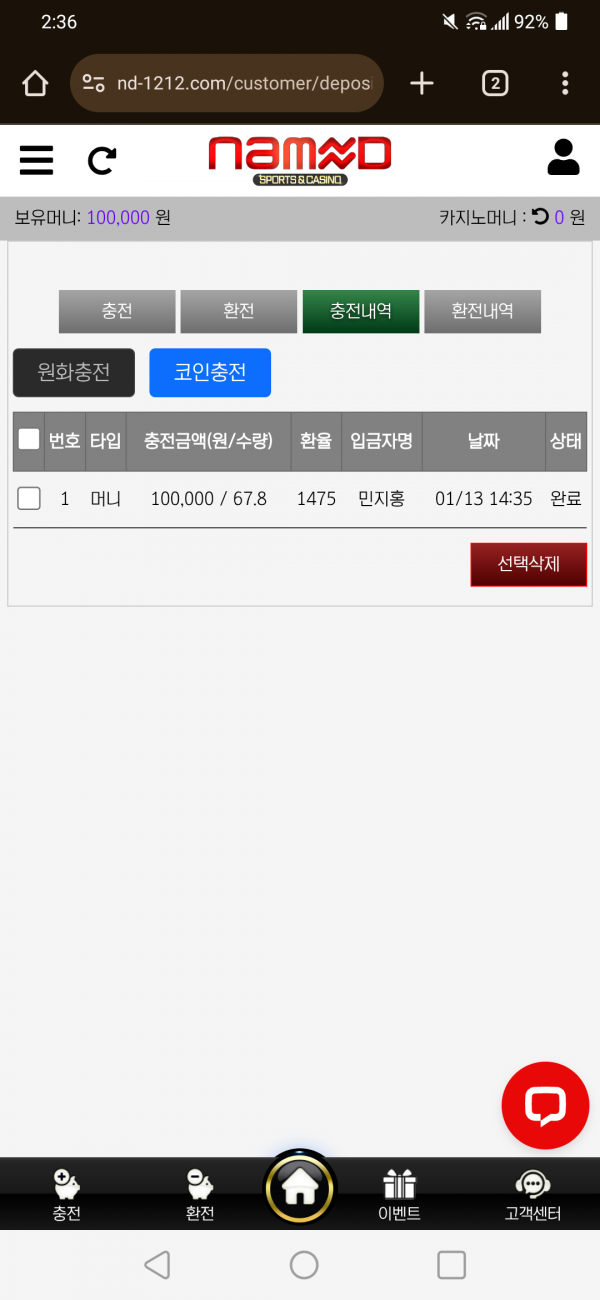Switch to the 환전 tab

point(239,311)
